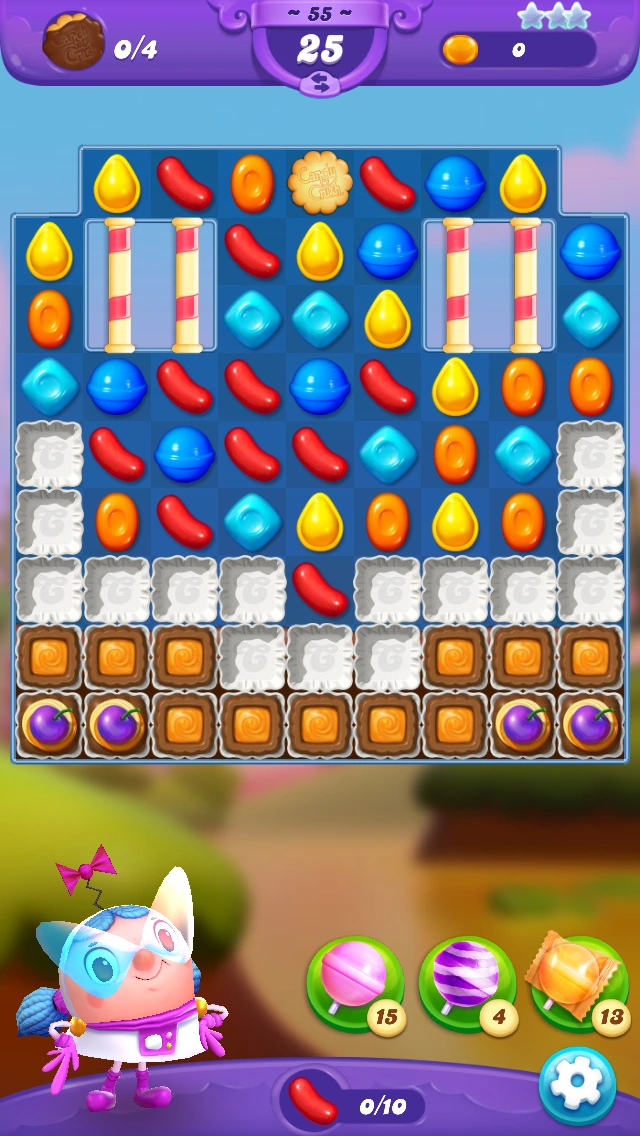Open the settings gear button
Viewport: 640px width, 1136px height.
pyautogui.click(x=577, y=1085)
